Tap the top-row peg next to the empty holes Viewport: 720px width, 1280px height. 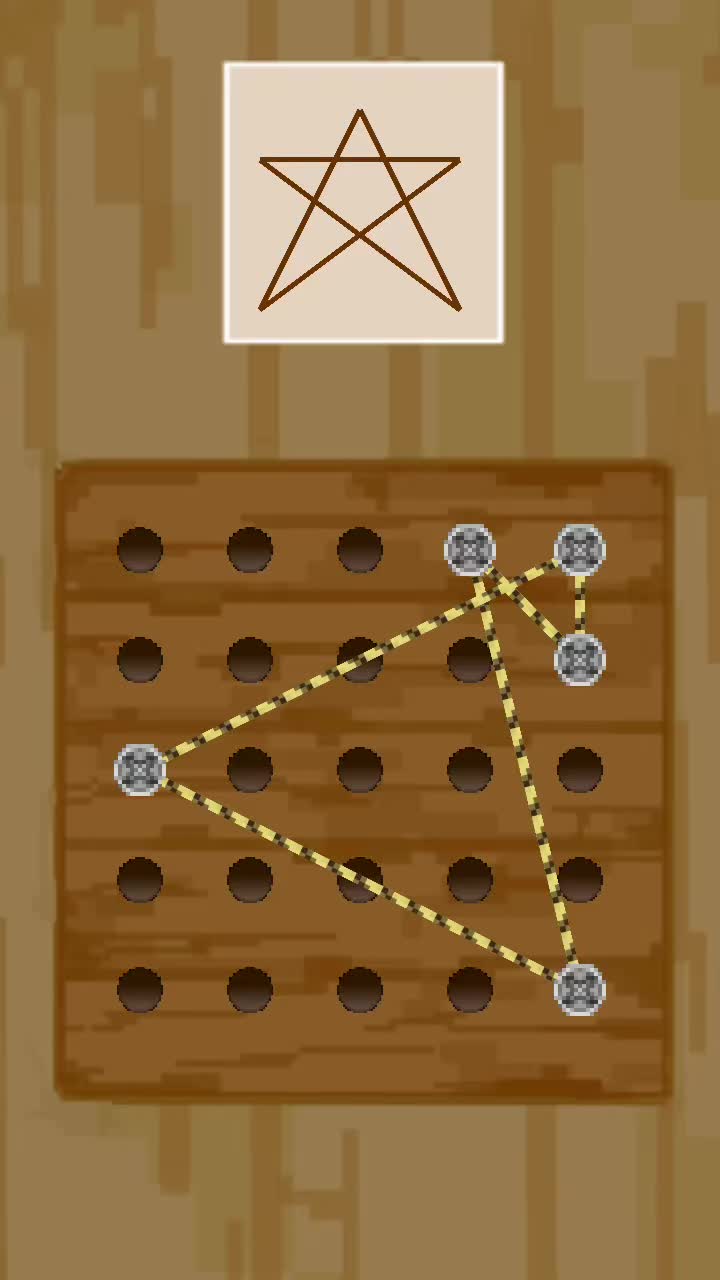(x=470, y=550)
